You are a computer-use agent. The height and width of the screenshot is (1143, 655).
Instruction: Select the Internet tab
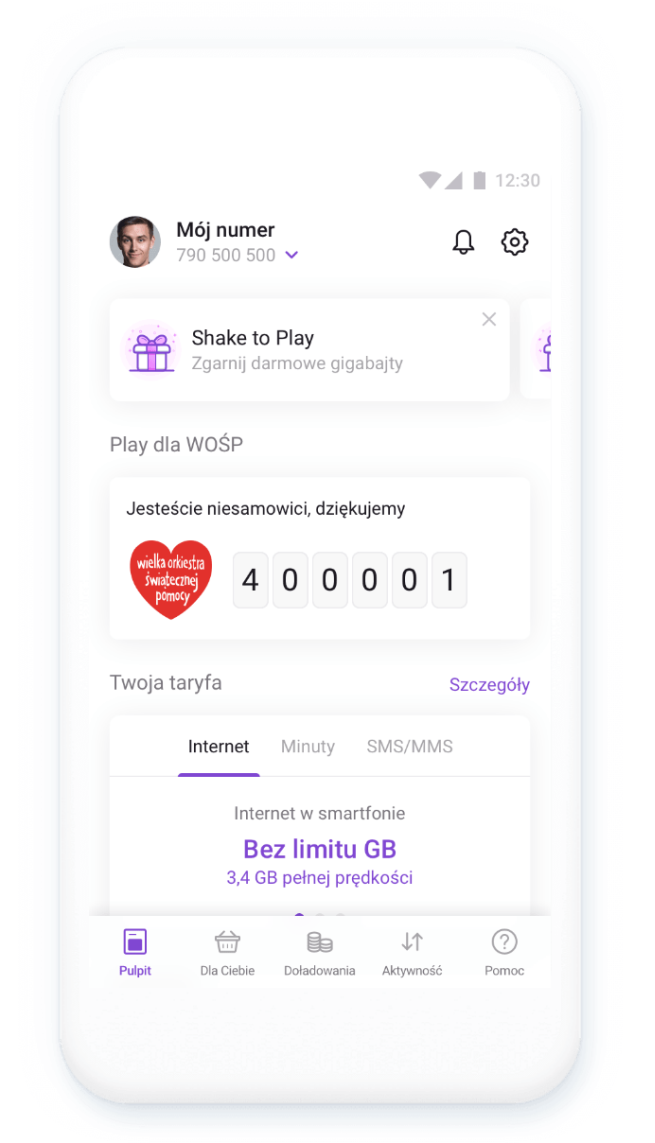click(x=219, y=747)
